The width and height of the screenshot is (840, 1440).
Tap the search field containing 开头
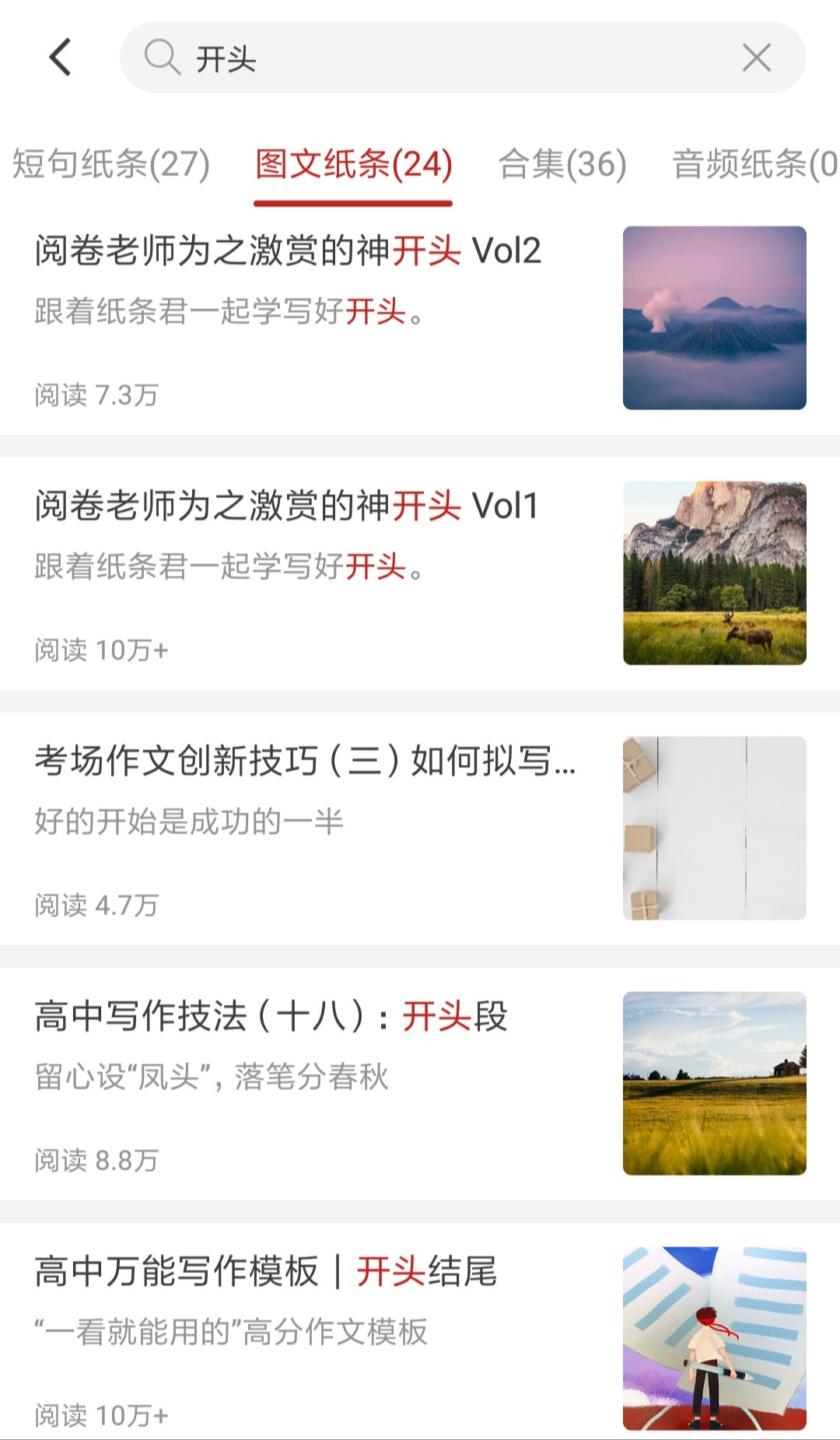[x=451, y=58]
